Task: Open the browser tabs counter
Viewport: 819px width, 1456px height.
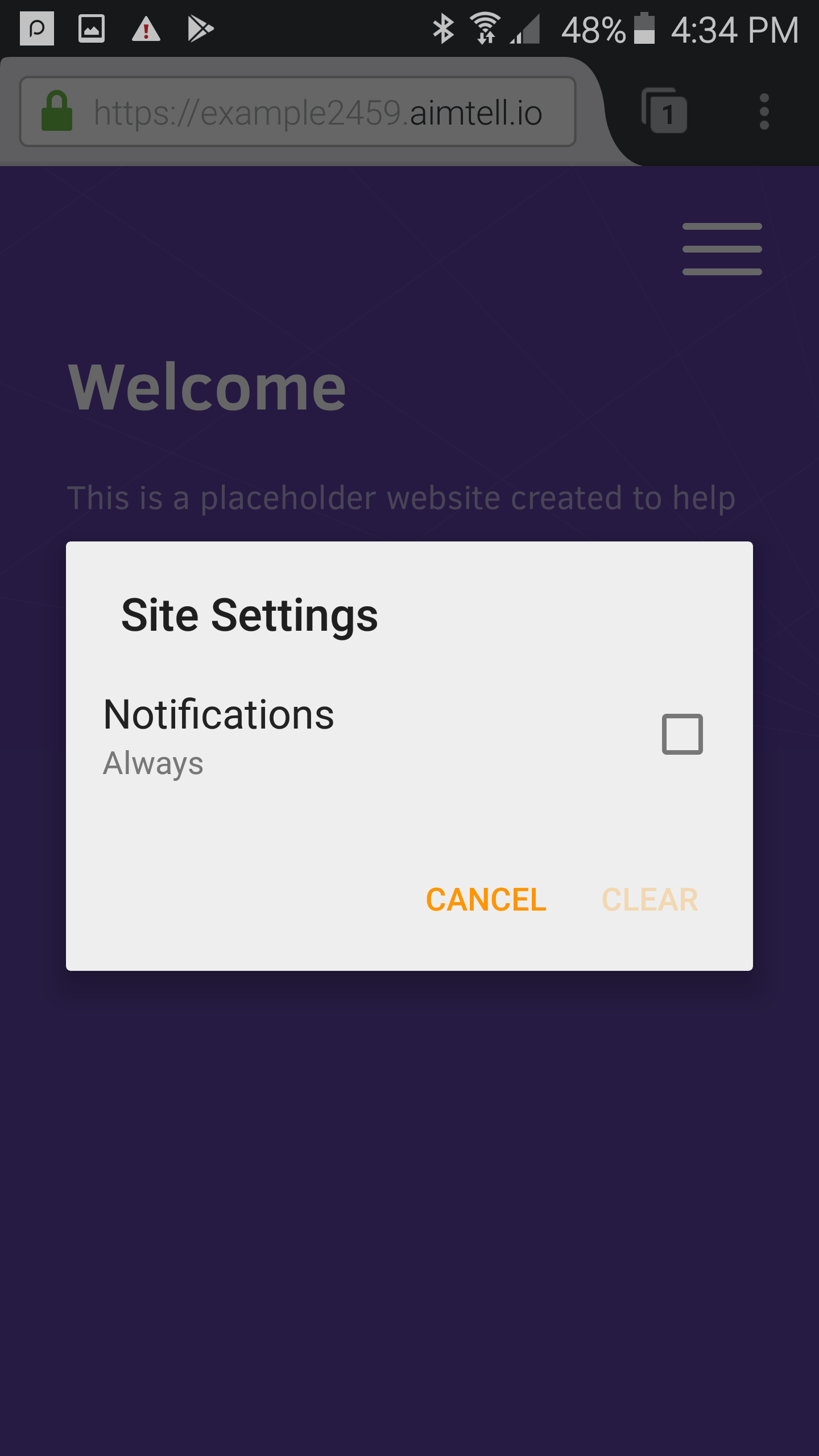Action: (664, 111)
